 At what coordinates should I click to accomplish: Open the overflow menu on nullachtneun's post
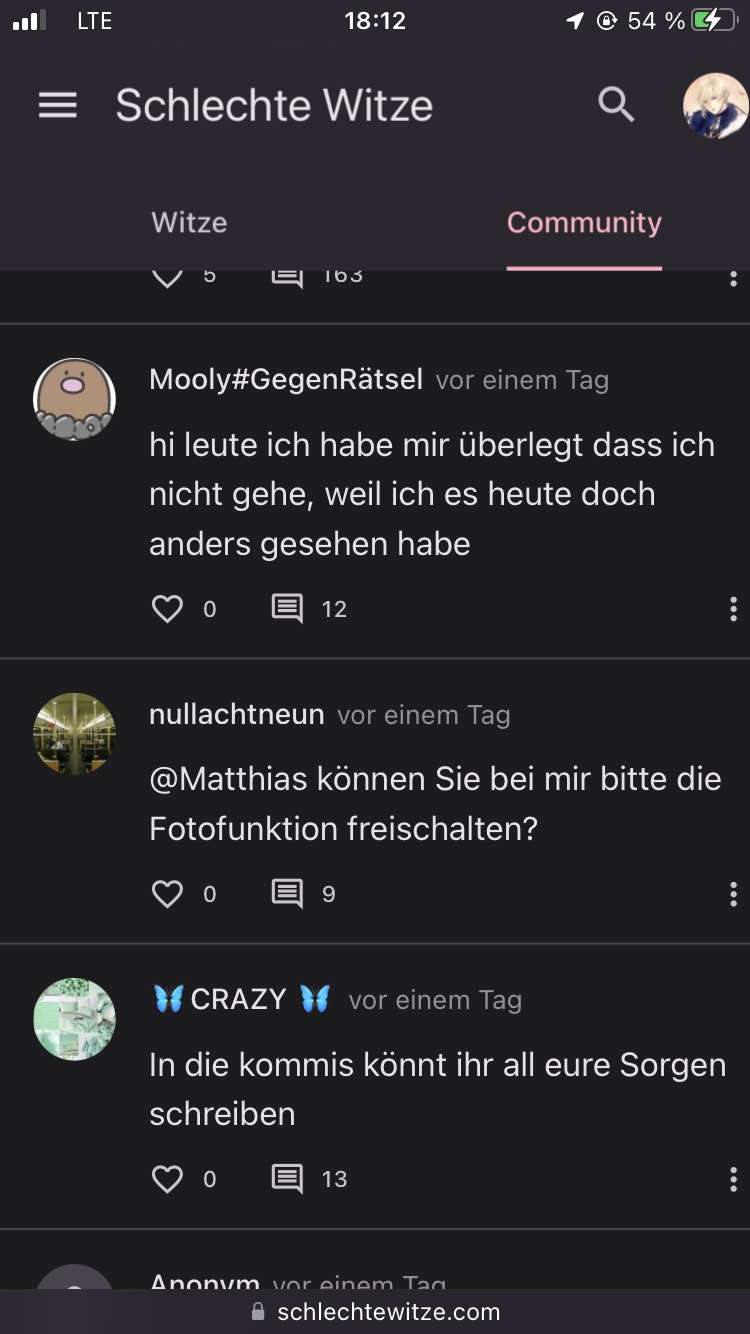(x=733, y=894)
